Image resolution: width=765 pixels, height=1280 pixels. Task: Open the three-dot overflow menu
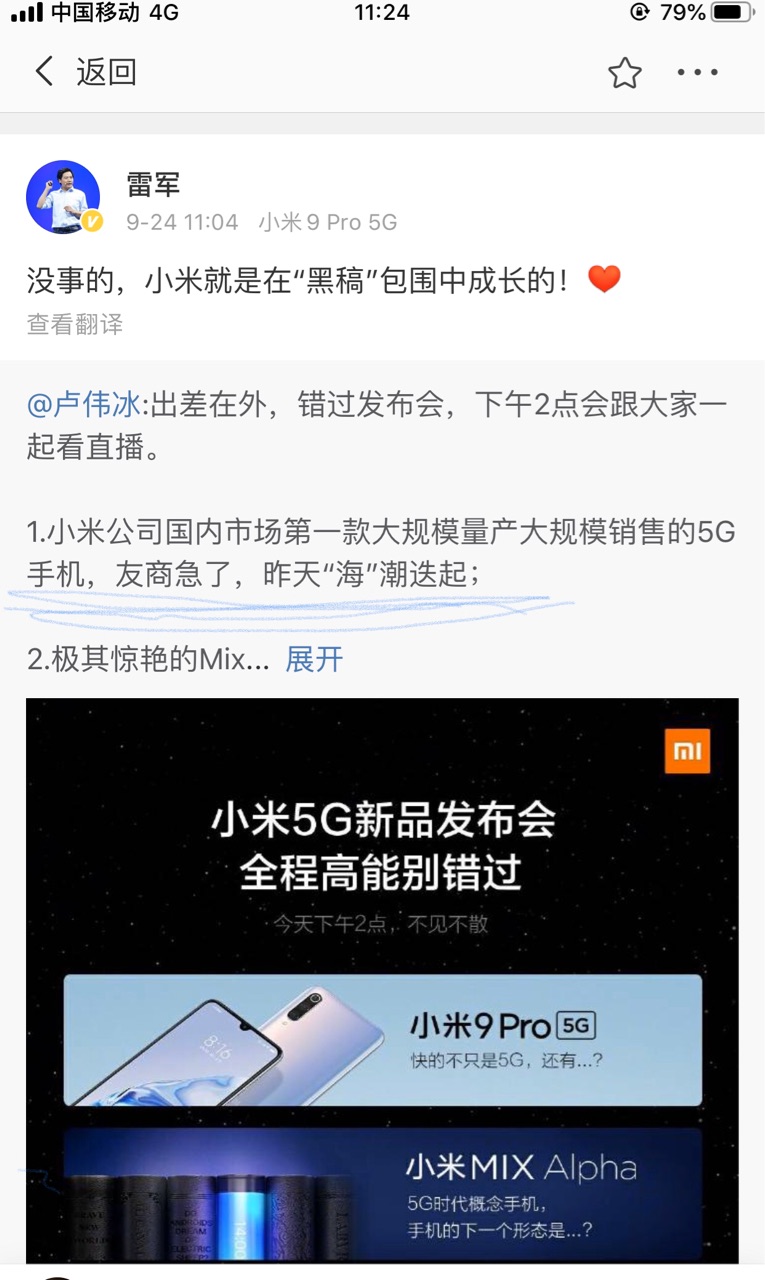pos(698,72)
